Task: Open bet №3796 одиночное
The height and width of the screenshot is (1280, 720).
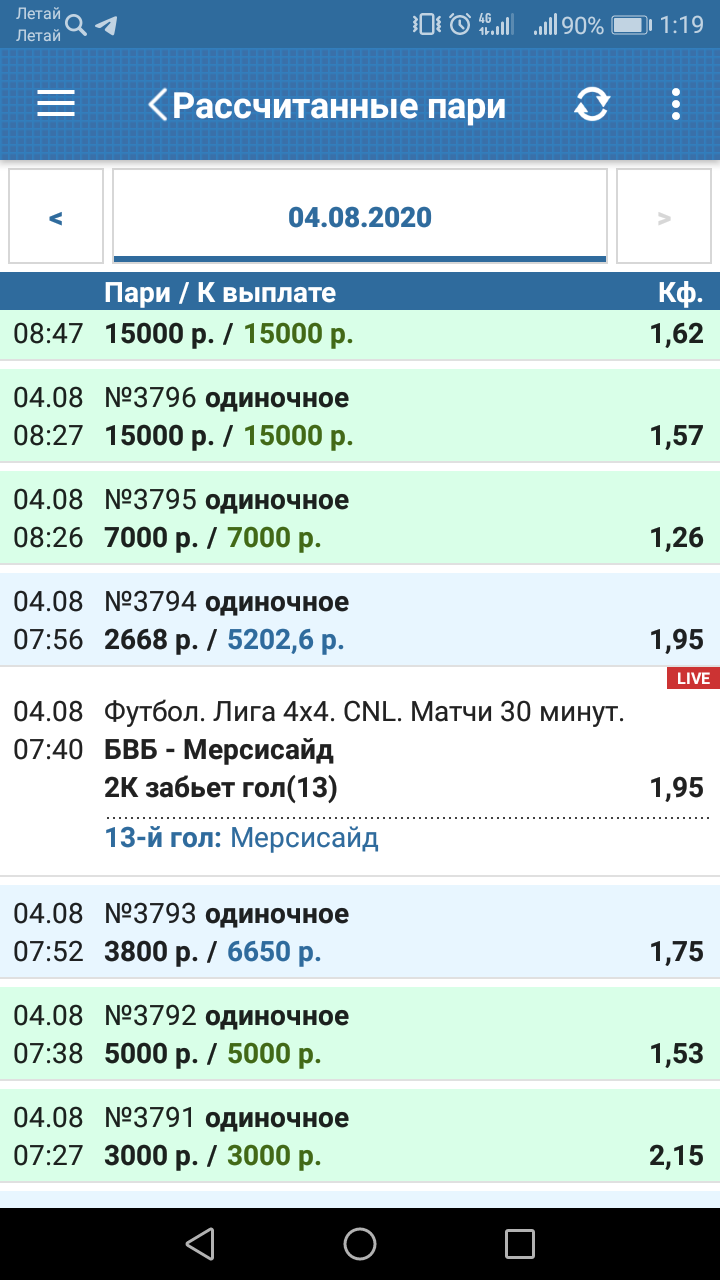Action: (360, 416)
